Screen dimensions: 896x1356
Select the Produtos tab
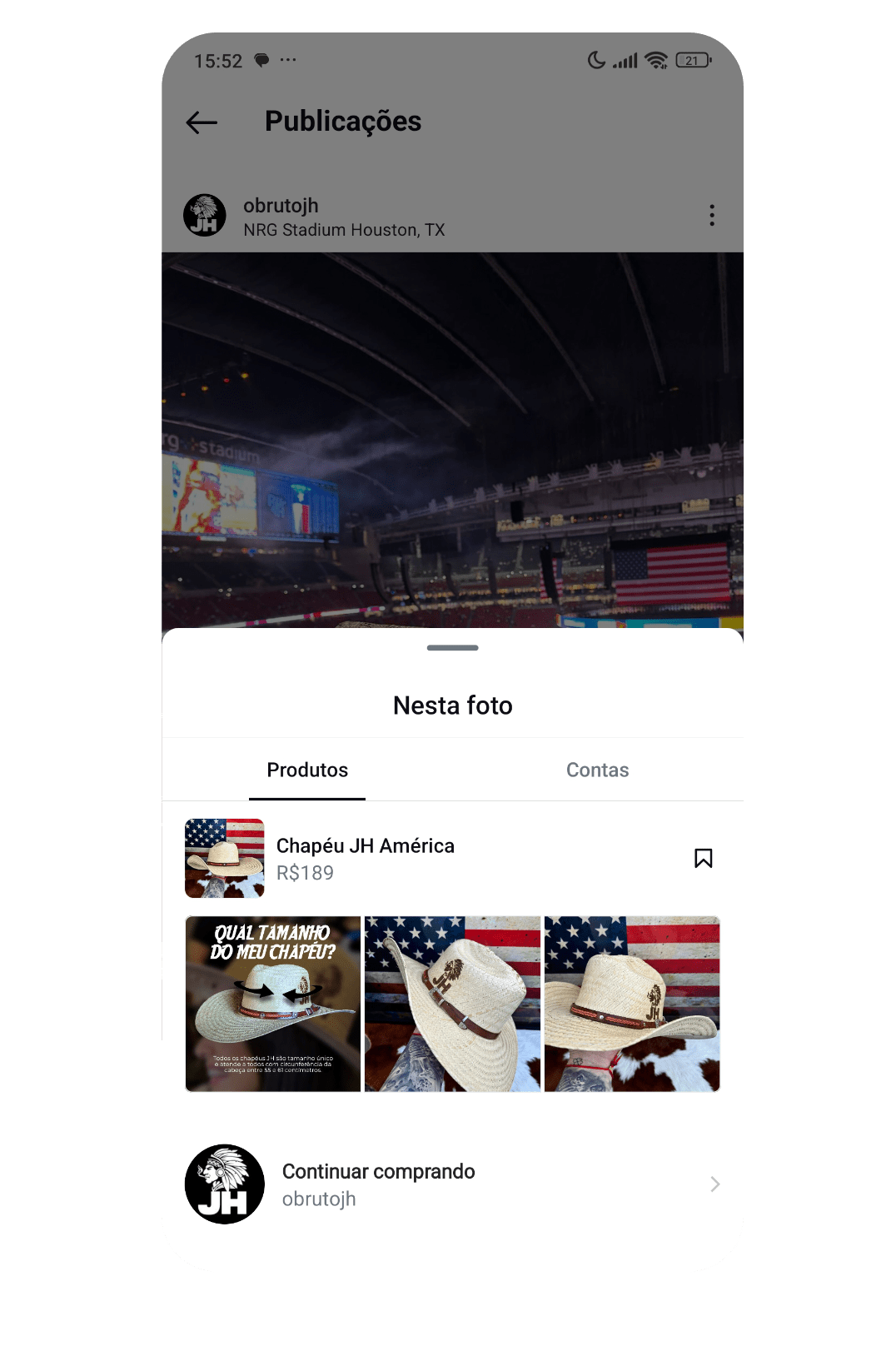click(307, 770)
